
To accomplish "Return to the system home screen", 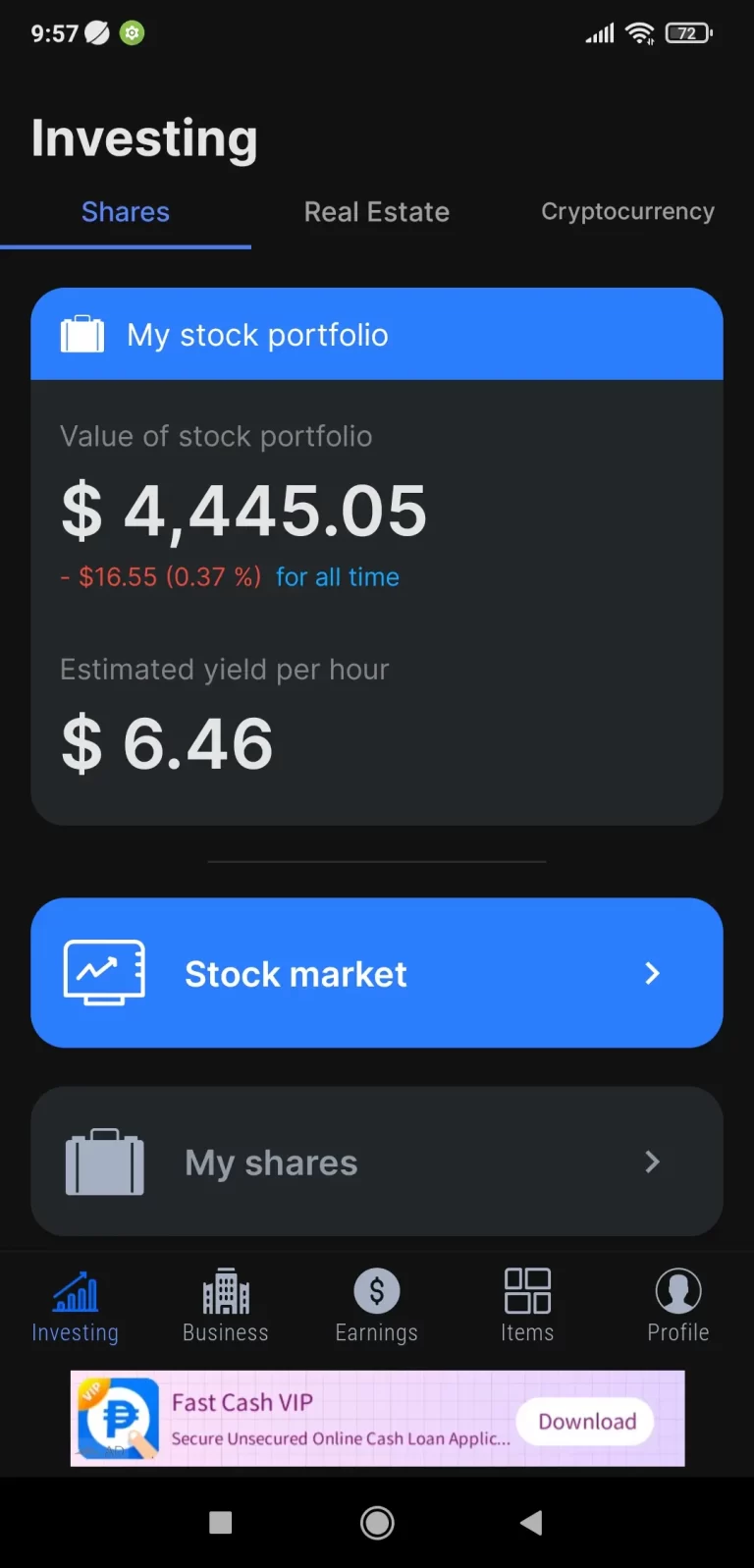I will coord(377,1523).
